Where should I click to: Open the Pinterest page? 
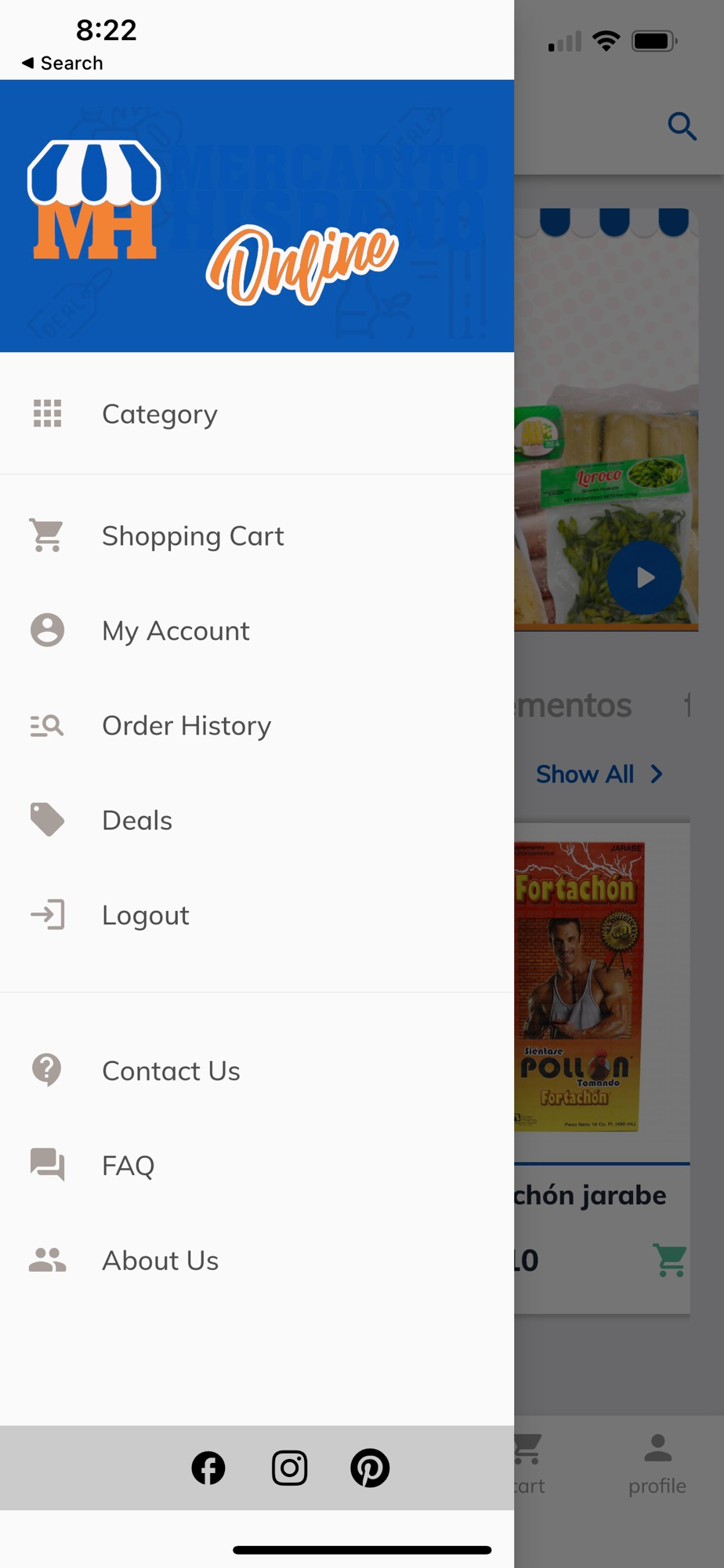pyautogui.click(x=370, y=1468)
